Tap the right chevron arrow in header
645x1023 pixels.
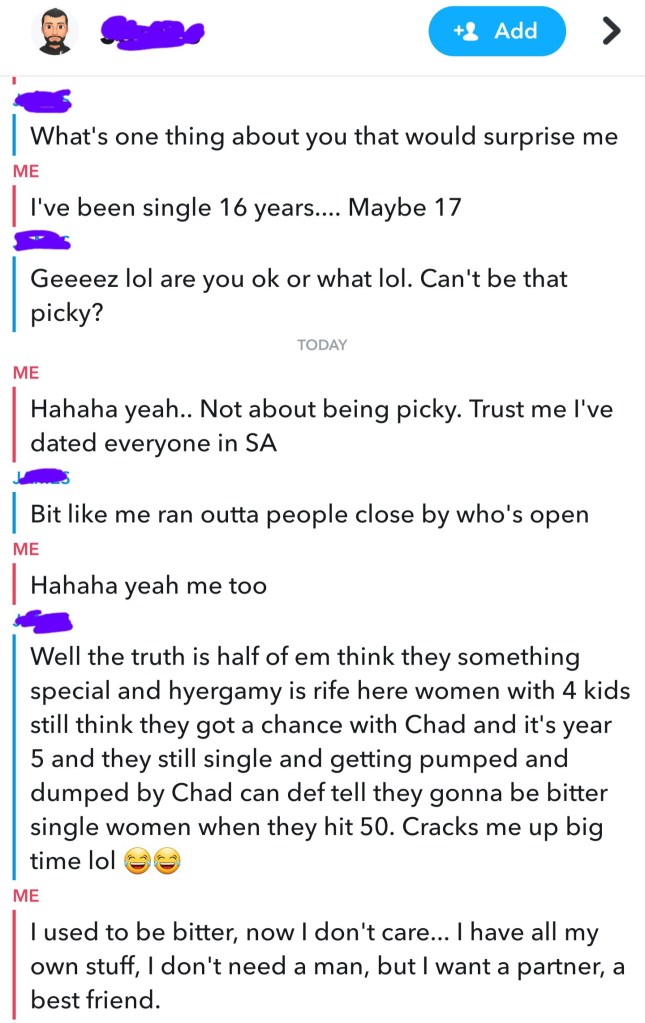[x=611, y=32]
